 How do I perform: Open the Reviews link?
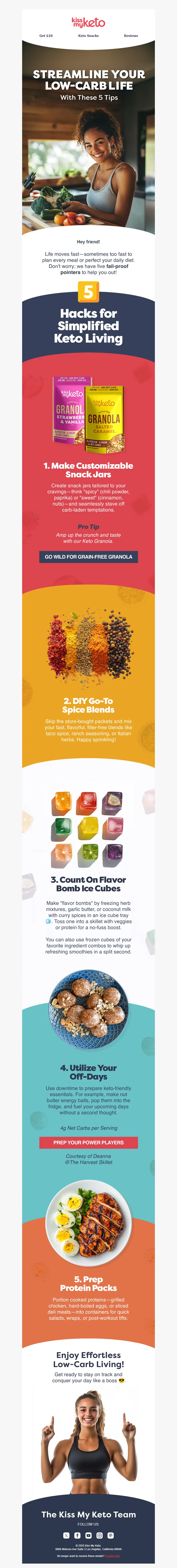pos(131,36)
